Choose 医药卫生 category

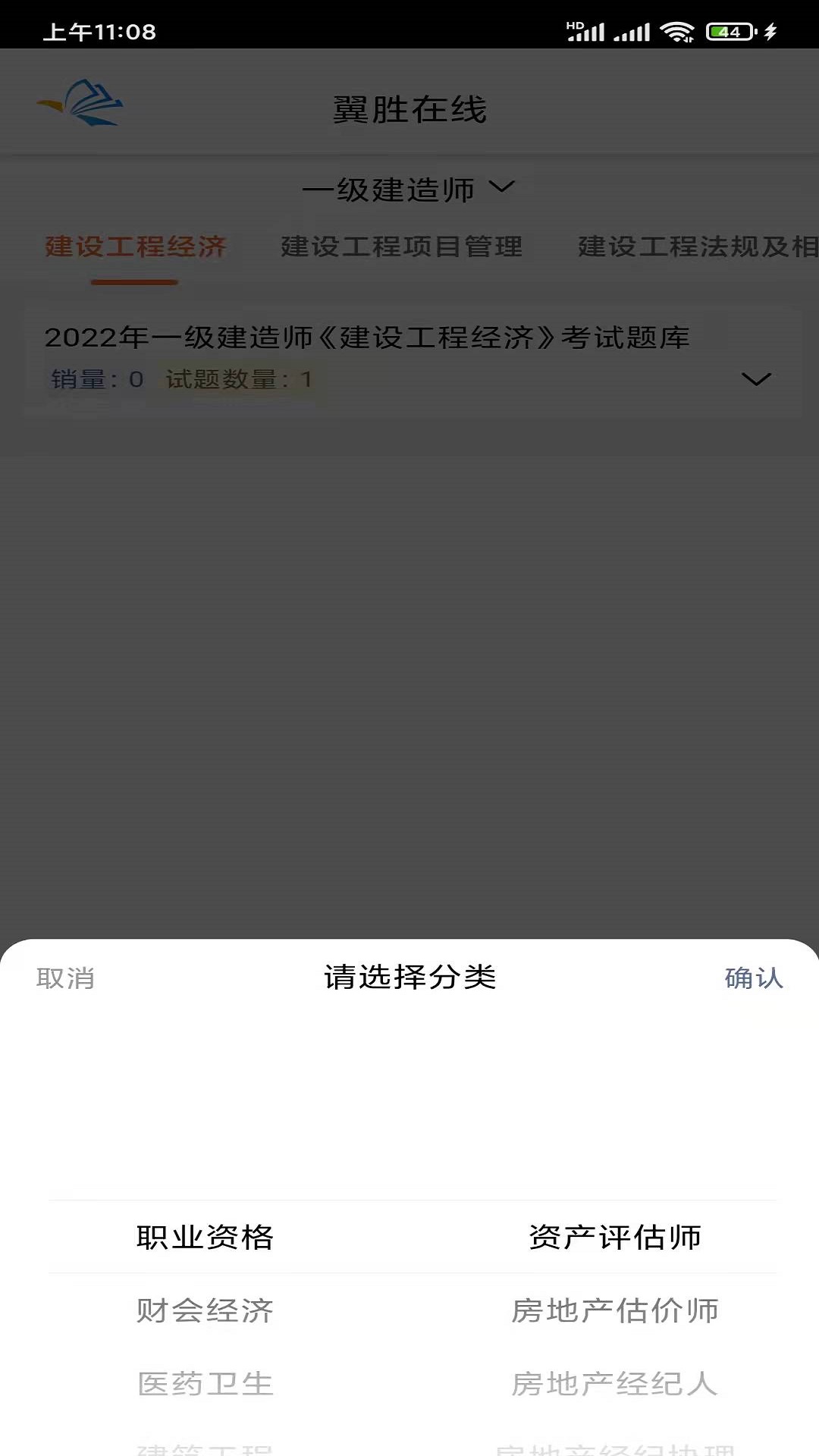[x=205, y=1384]
